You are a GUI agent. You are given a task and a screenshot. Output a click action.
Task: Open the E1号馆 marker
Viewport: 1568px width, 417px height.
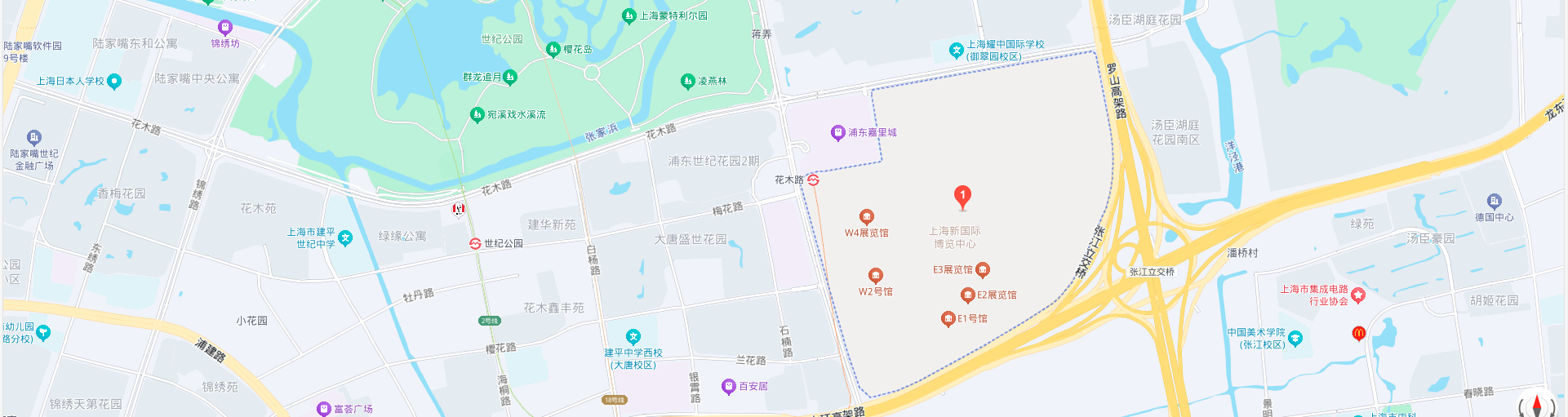pos(948,319)
